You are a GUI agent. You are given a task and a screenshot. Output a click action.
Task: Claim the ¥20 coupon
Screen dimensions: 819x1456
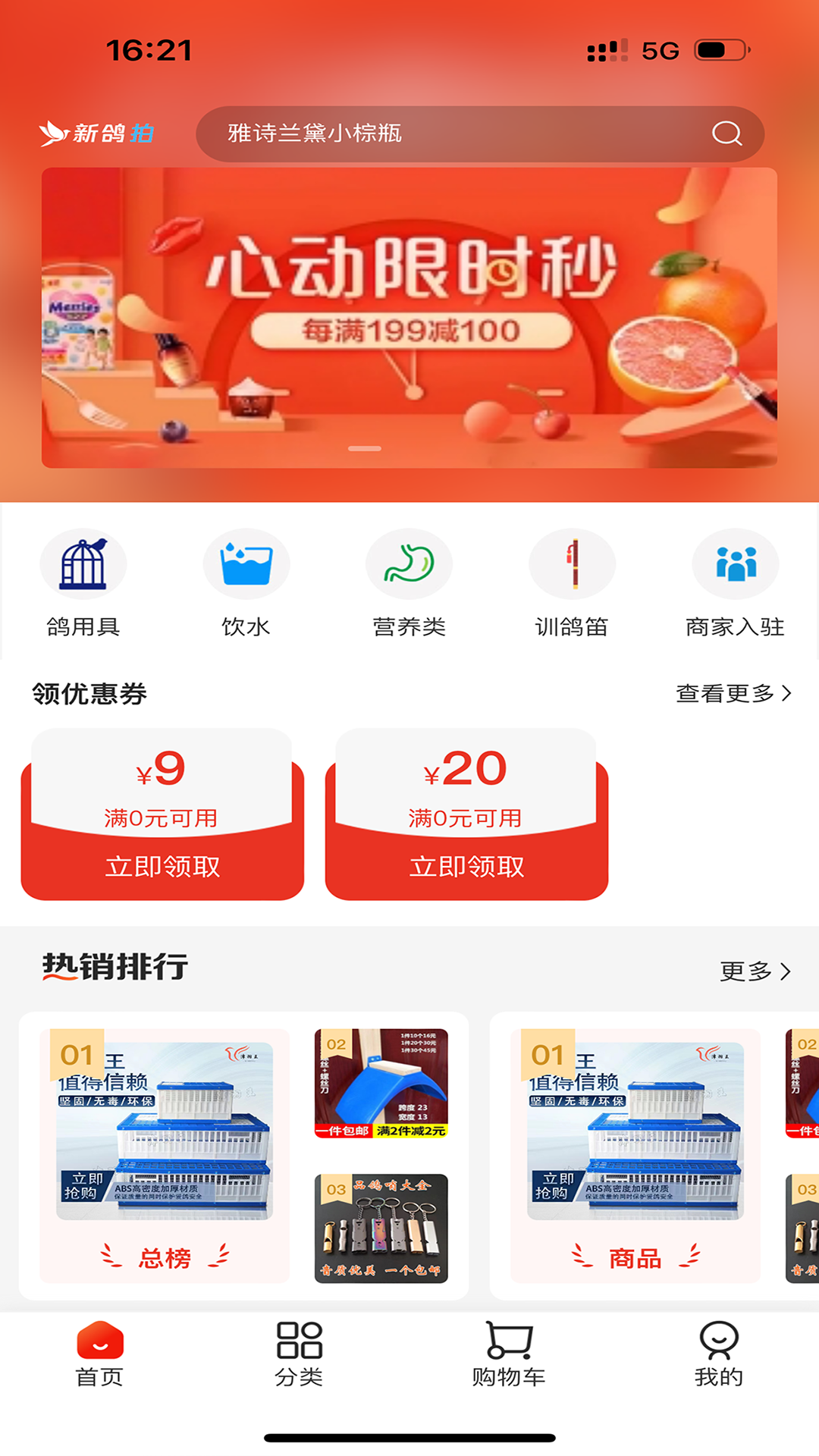click(x=466, y=866)
